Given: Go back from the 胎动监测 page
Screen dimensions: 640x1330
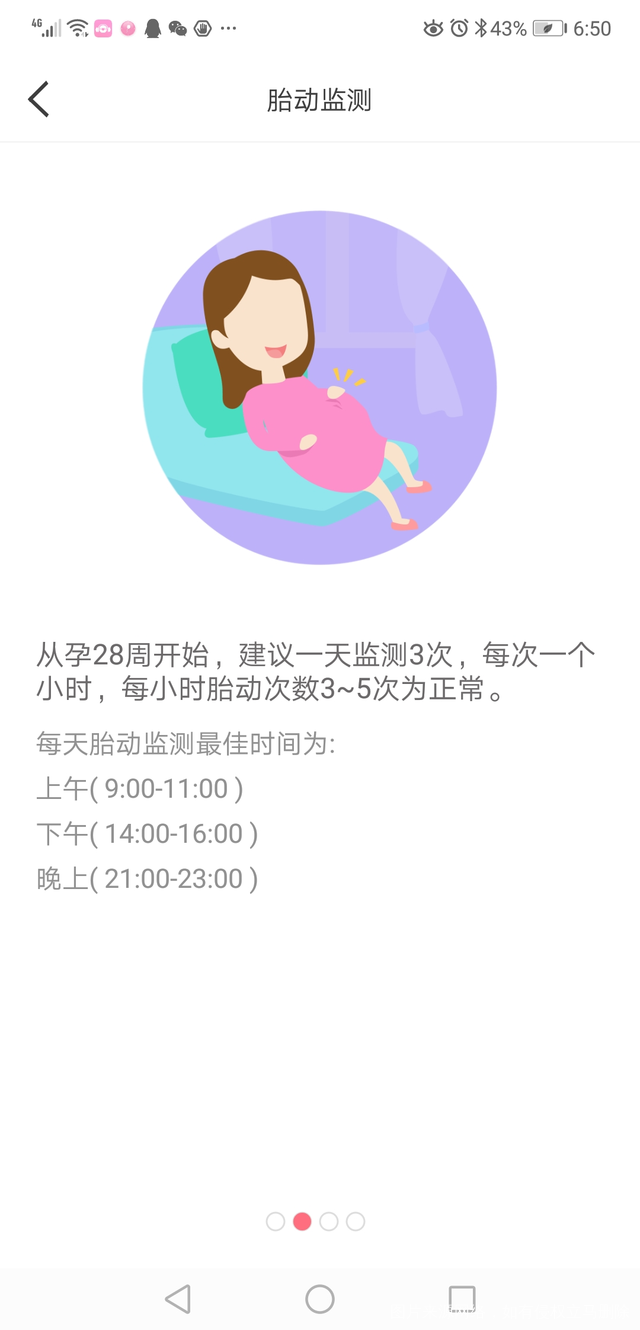Looking at the screenshot, I should pyautogui.click(x=38, y=100).
